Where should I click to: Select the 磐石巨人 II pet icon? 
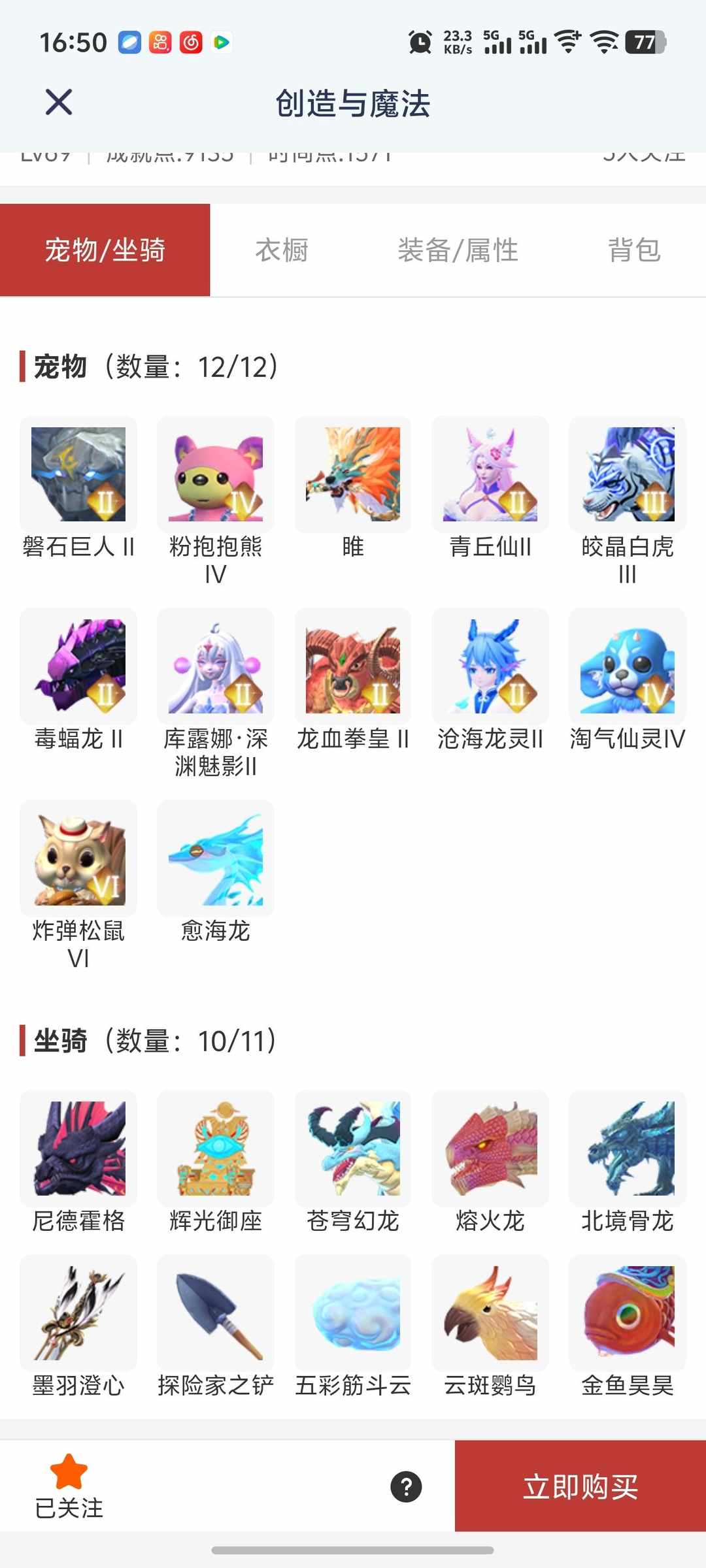(78, 474)
